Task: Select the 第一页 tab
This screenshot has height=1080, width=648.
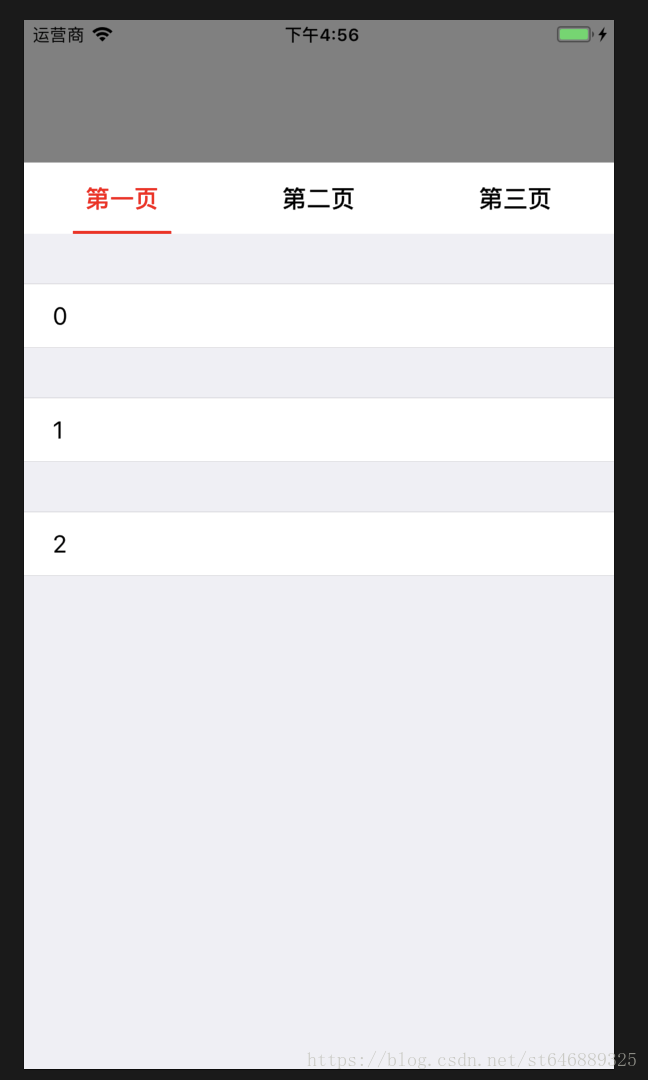Action: 122,199
